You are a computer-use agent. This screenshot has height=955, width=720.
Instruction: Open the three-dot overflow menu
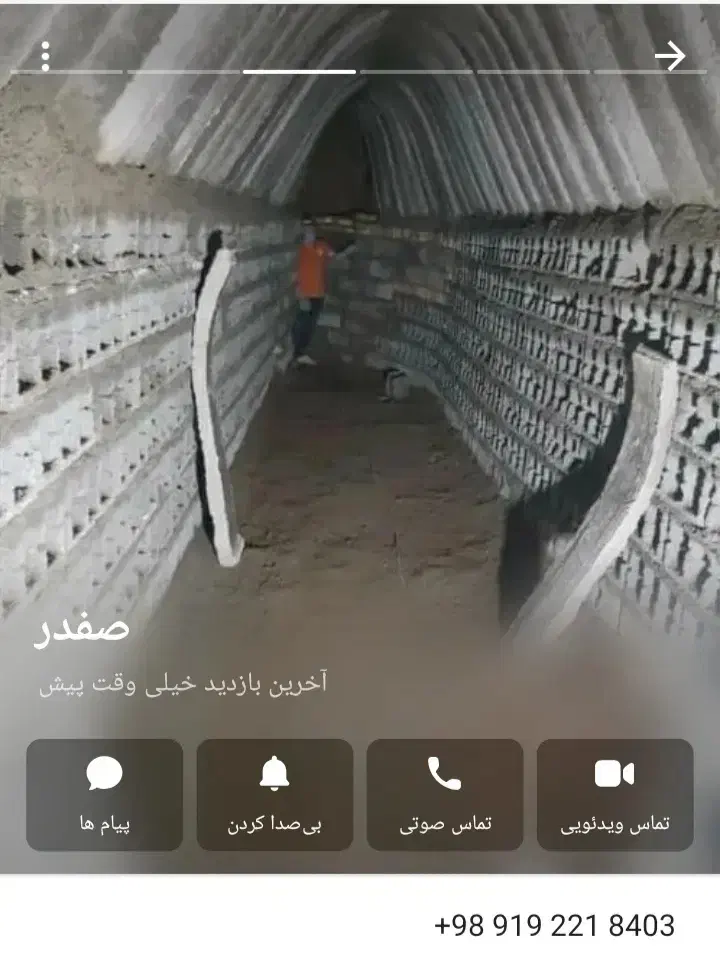[45, 57]
